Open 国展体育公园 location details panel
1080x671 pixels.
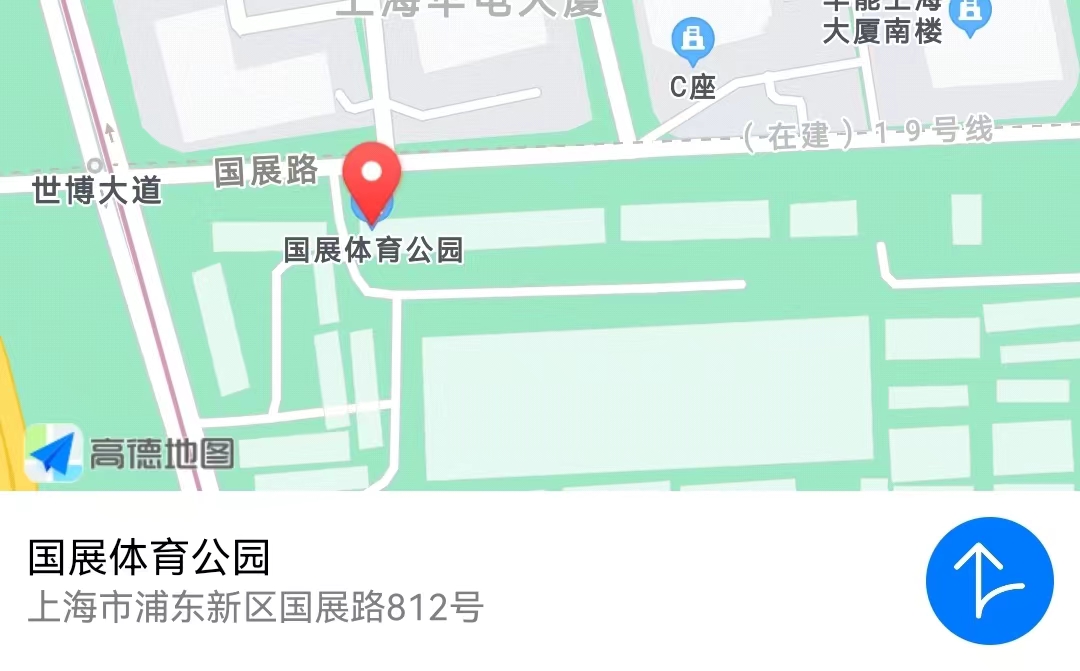point(255,580)
